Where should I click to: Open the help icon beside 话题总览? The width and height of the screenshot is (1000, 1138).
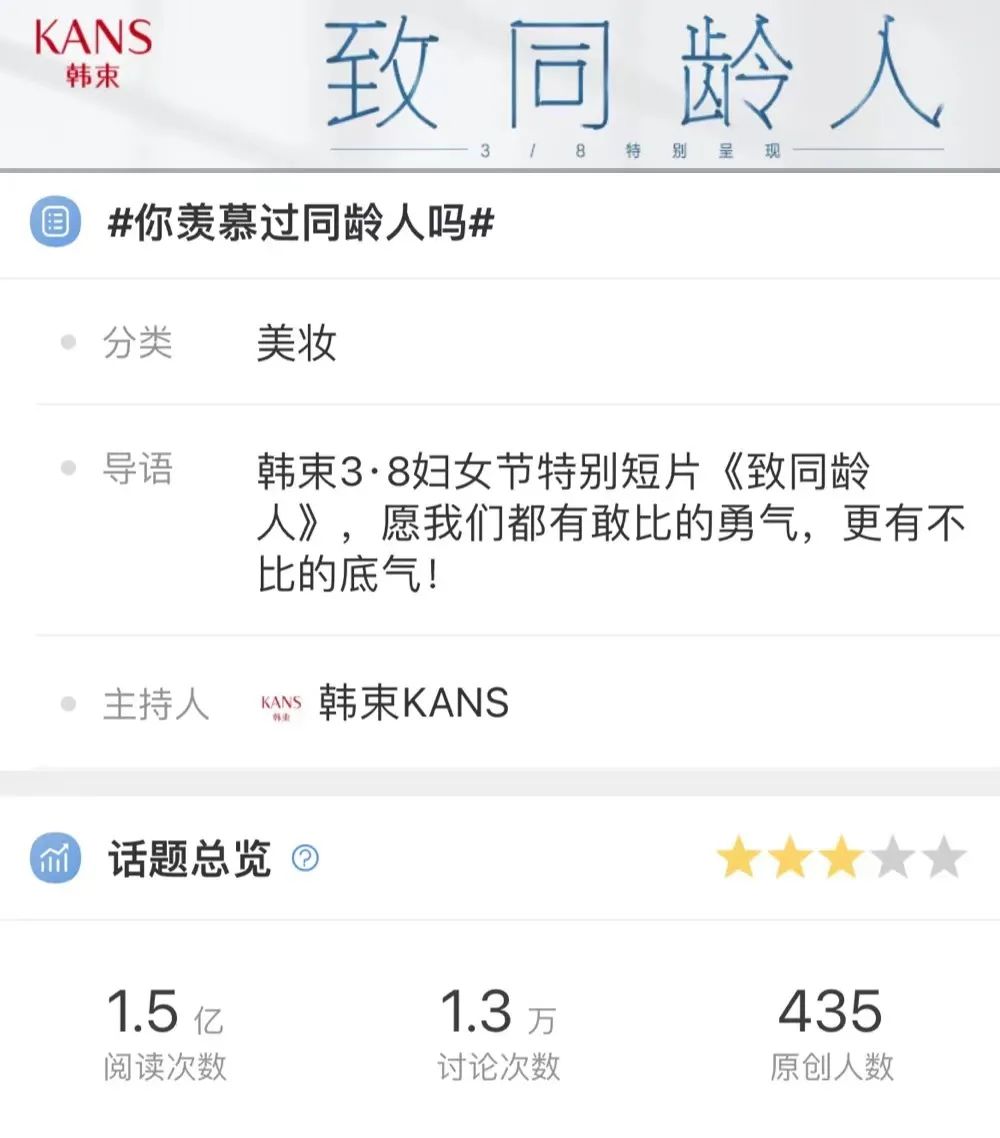click(305, 858)
